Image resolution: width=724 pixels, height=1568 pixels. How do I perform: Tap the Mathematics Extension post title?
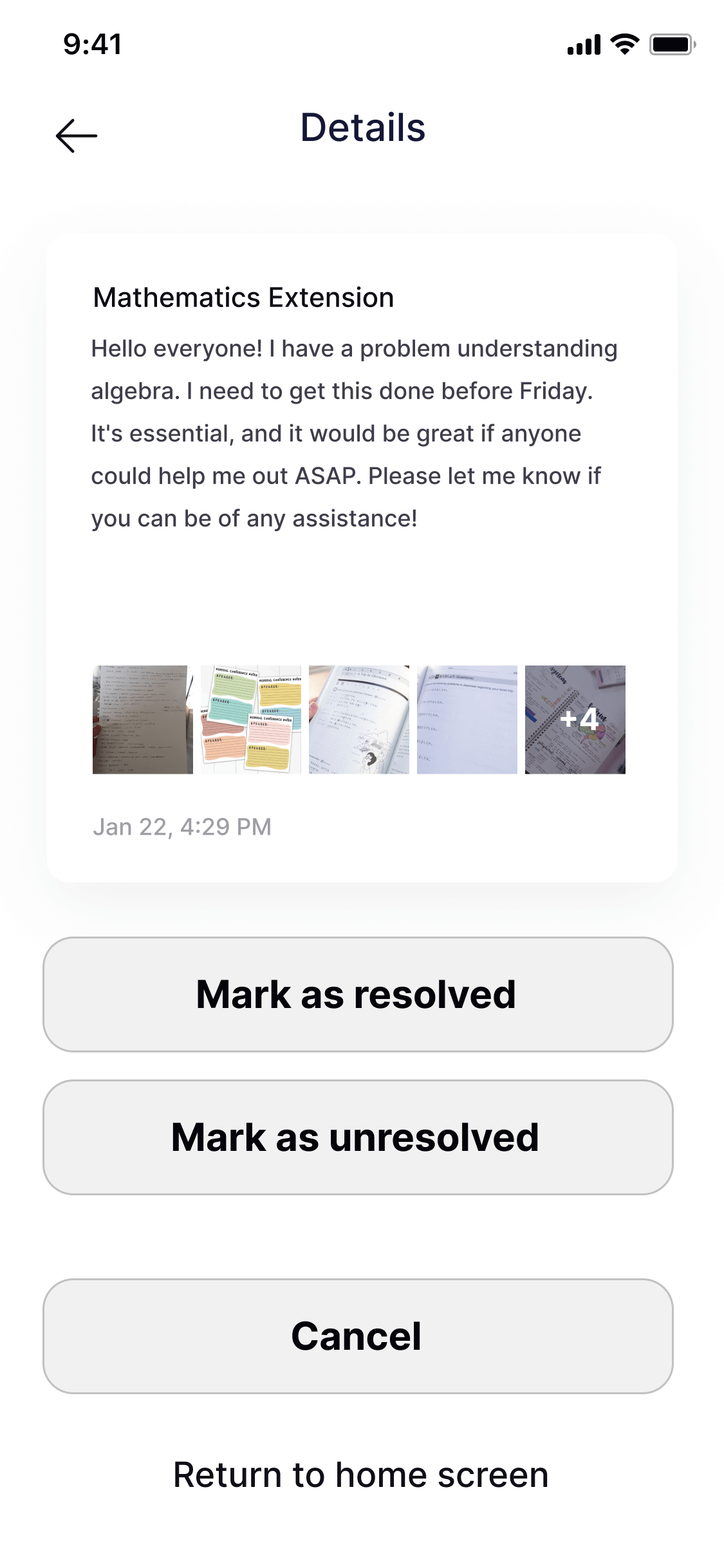point(244,297)
